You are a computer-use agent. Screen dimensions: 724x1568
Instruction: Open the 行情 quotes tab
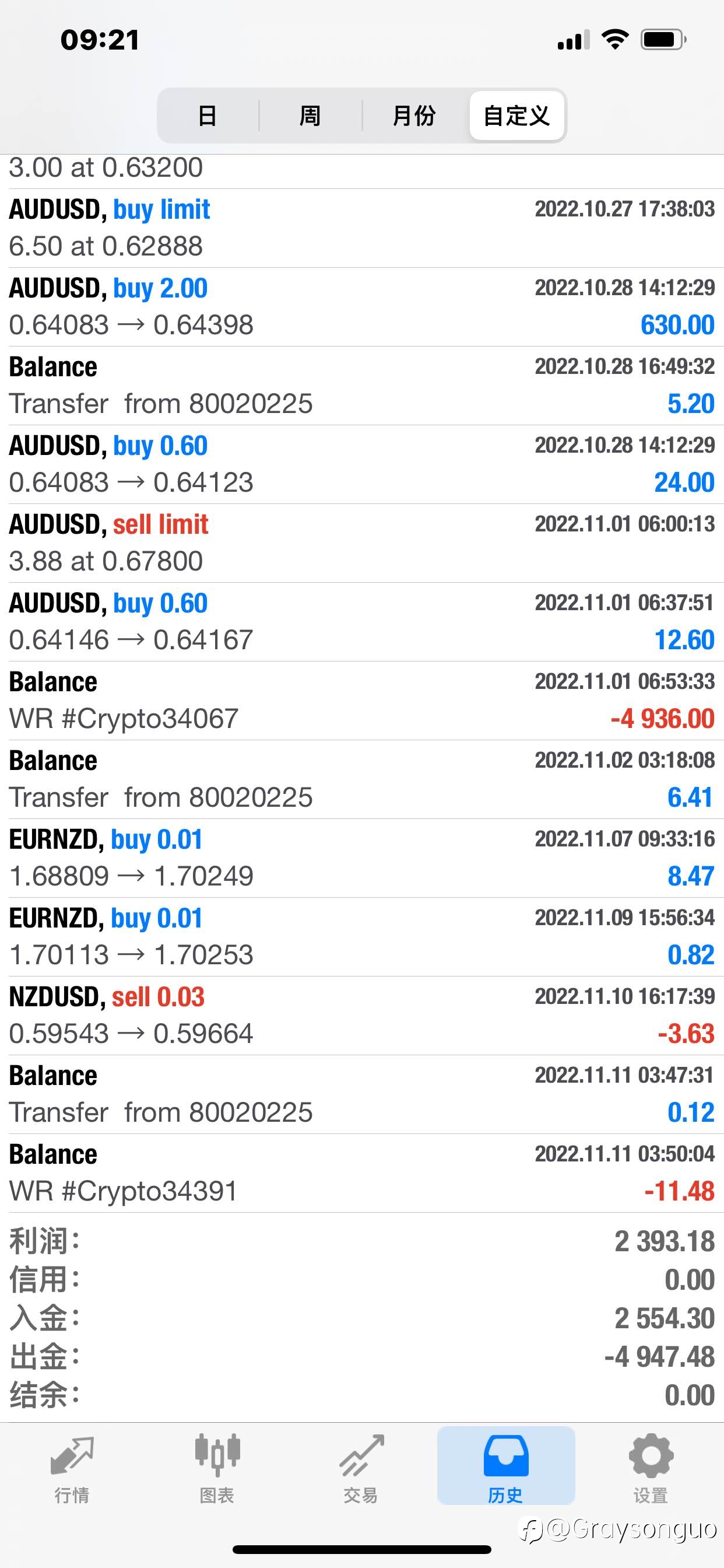(72, 1469)
